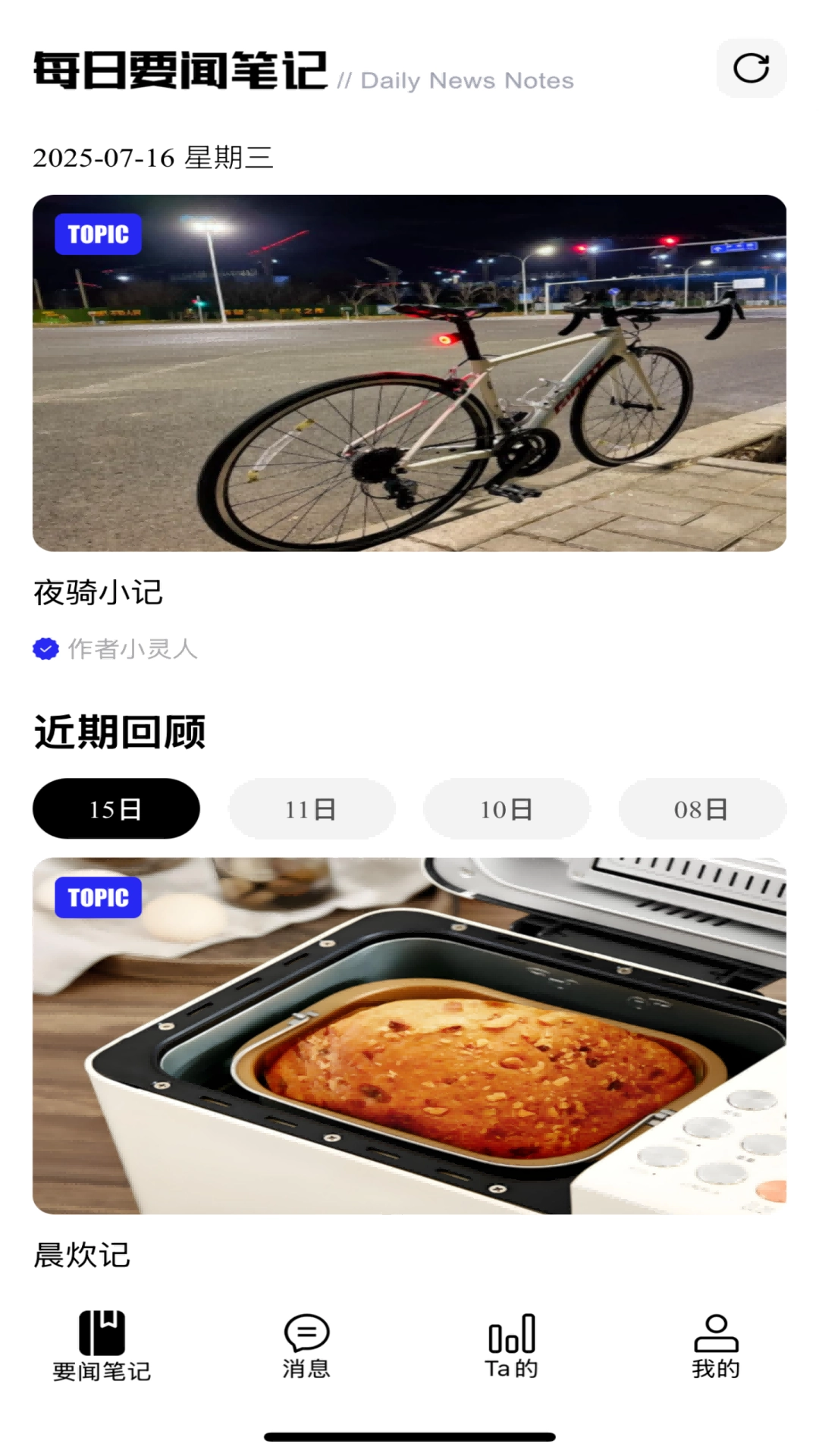This screenshot has height=1456, width=819.
Task: Click the TOPIC badge on the bread photo
Action: point(98,897)
